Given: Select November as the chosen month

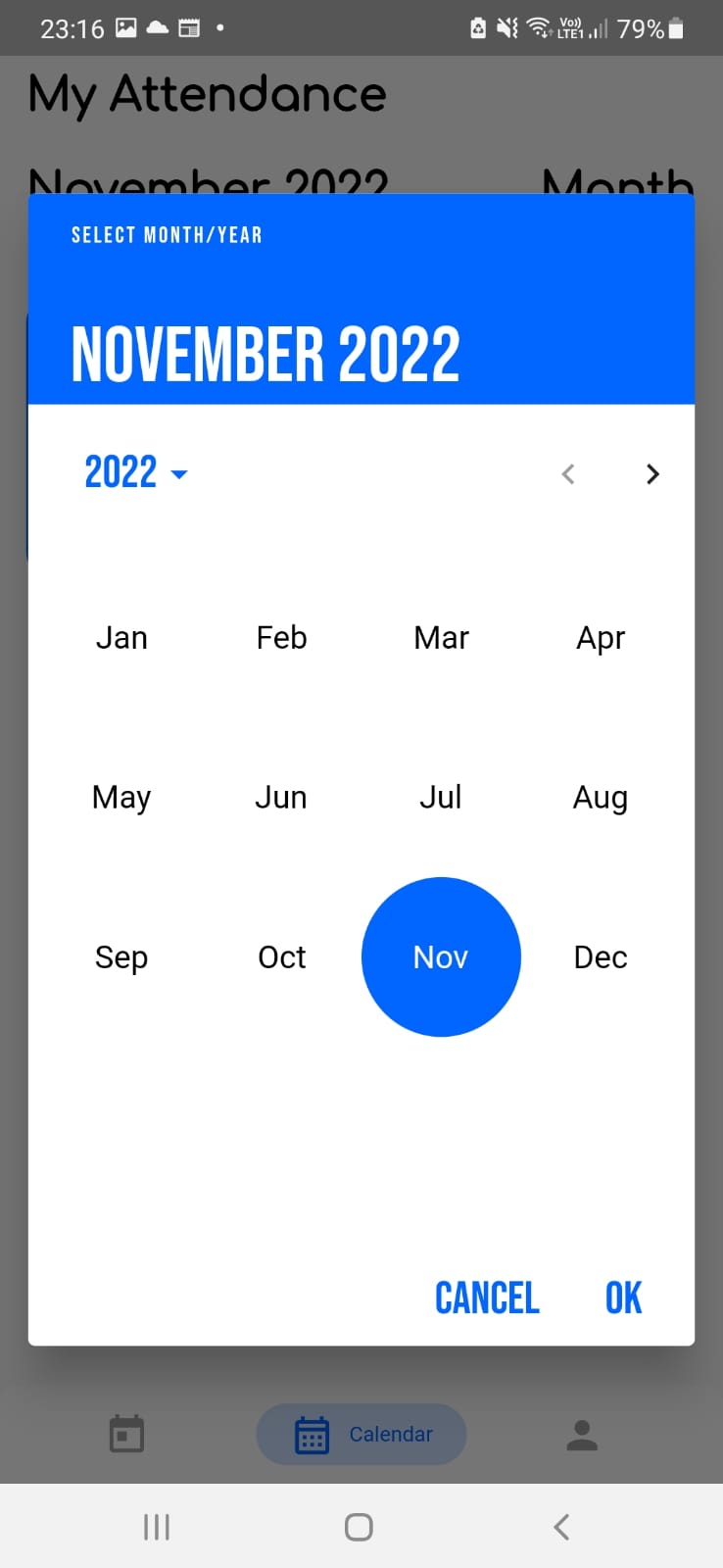Looking at the screenshot, I should pos(441,957).
